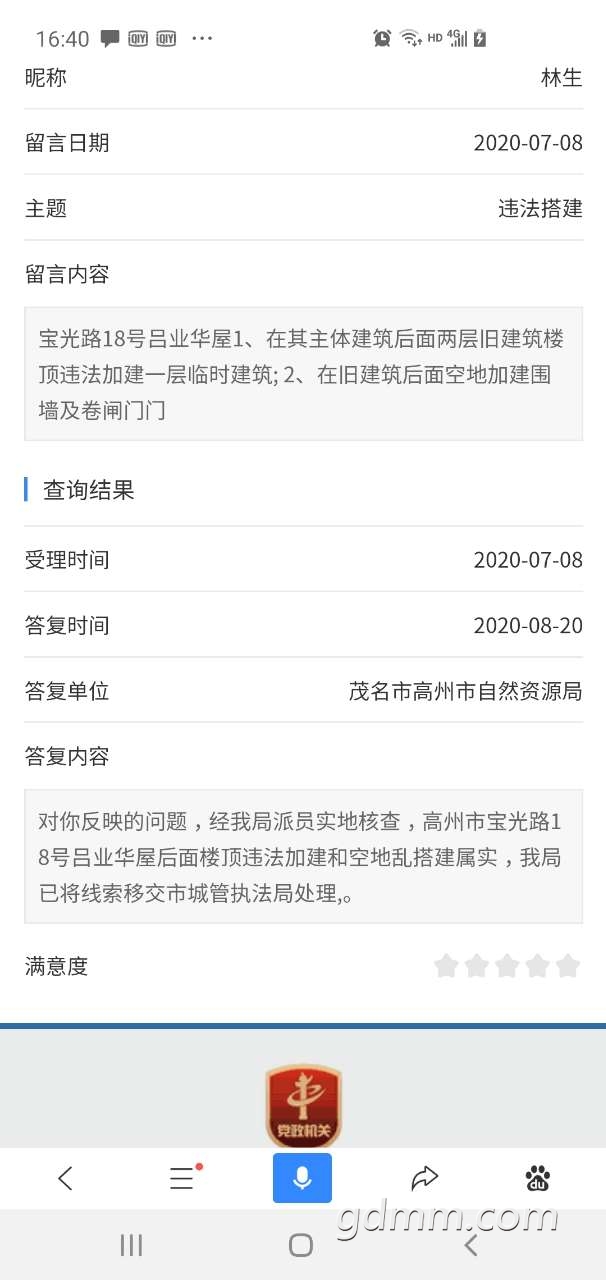Start voice search with the microphone
The width and height of the screenshot is (606, 1280).
302,1178
